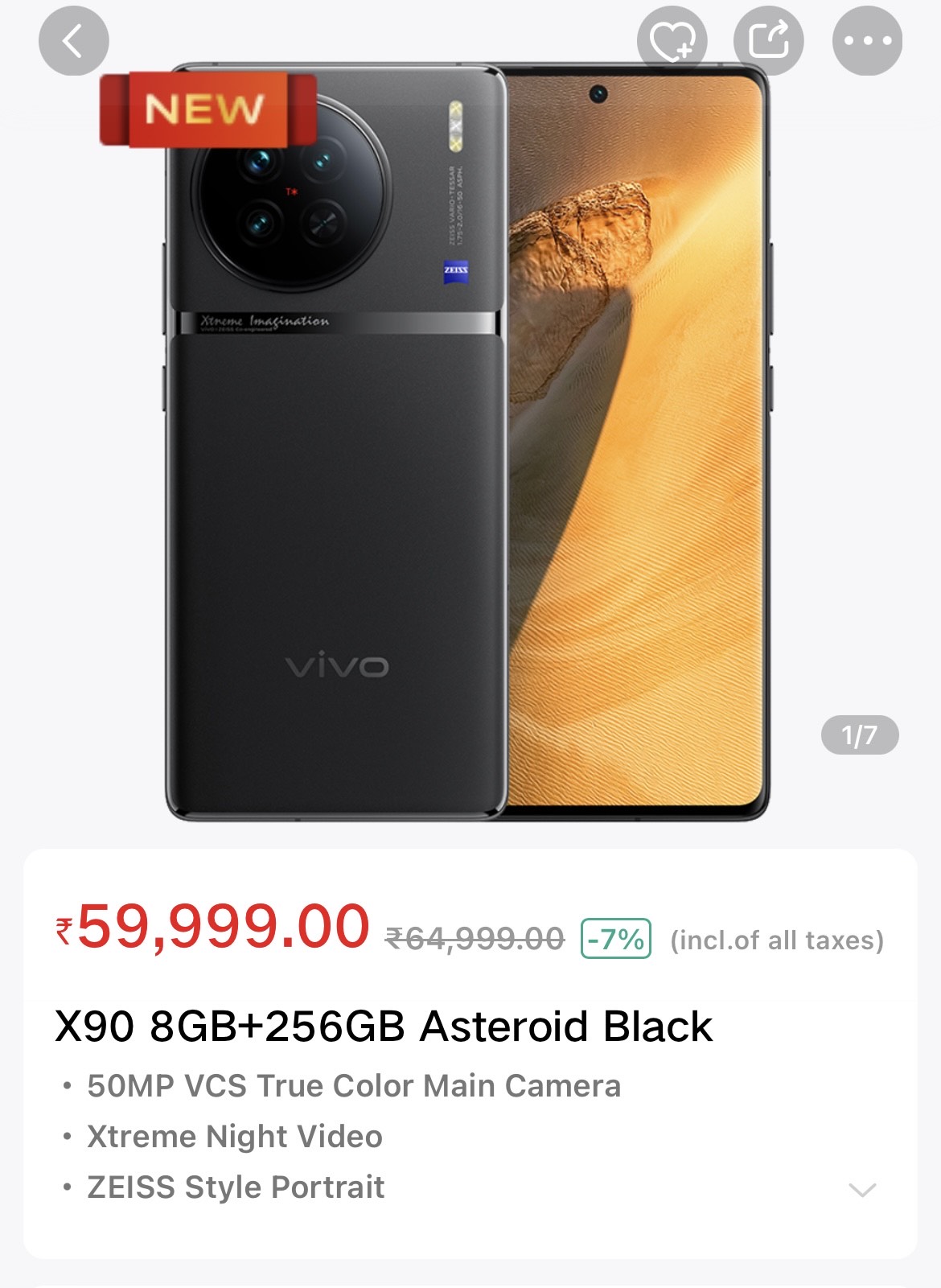Add the X90 to your wishlist
Viewport: 941px width, 1288px height.
pyautogui.click(x=672, y=41)
